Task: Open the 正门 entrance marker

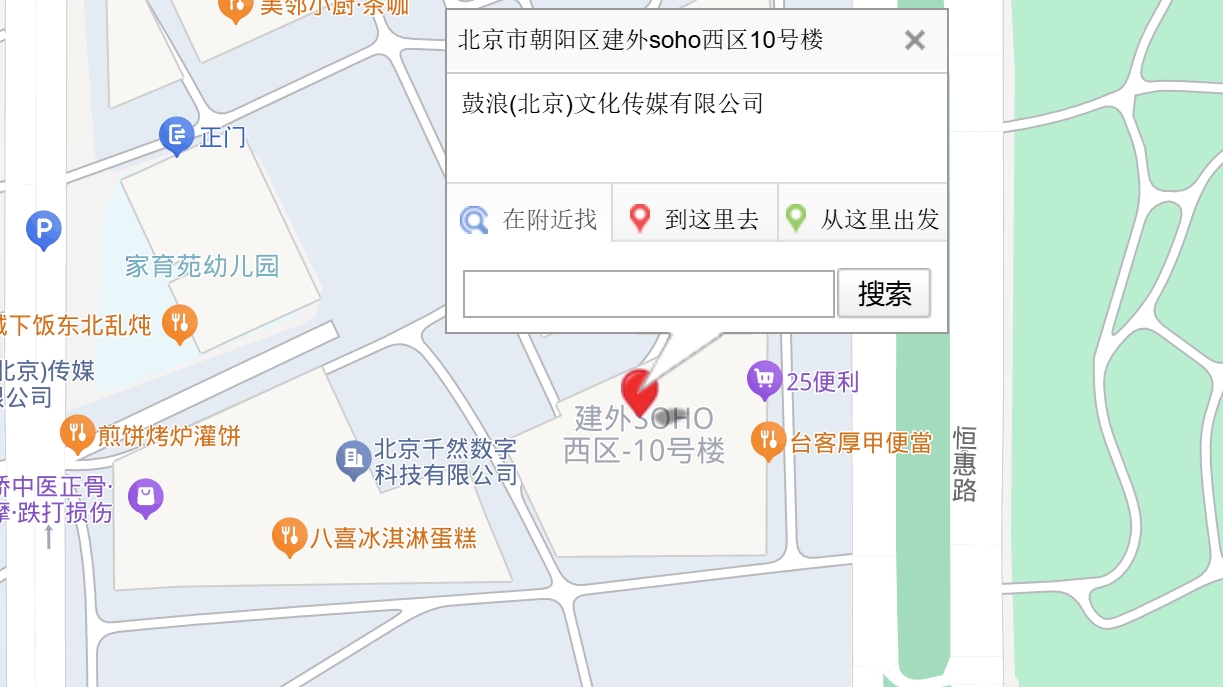Action: click(176, 134)
